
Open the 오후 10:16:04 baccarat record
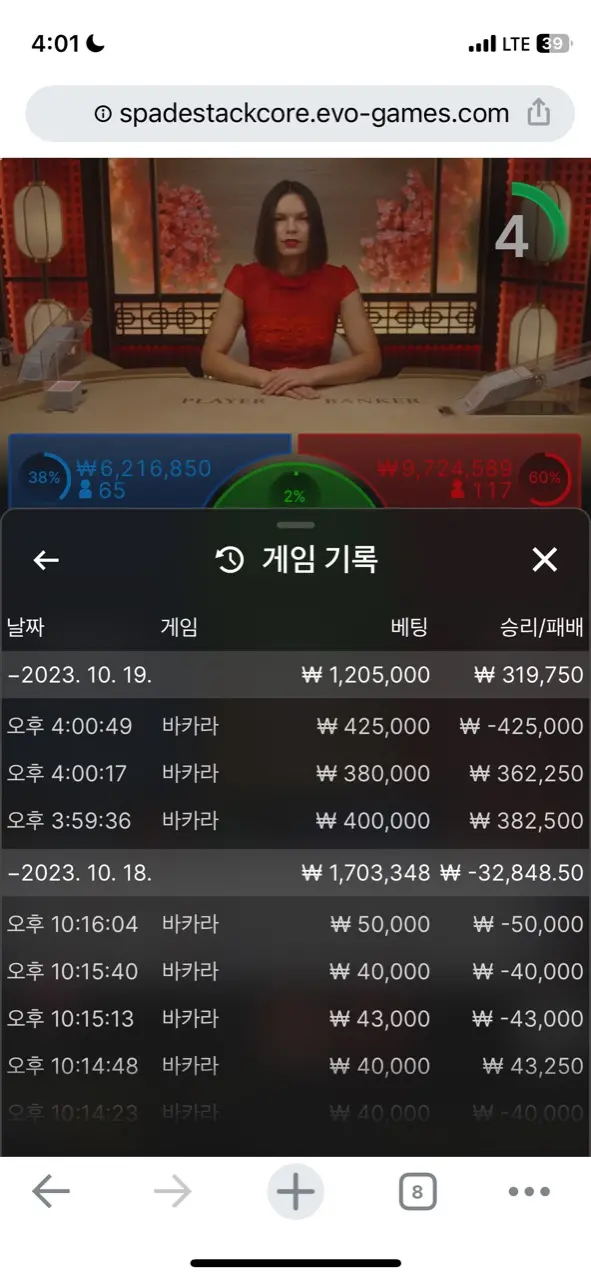coord(295,924)
